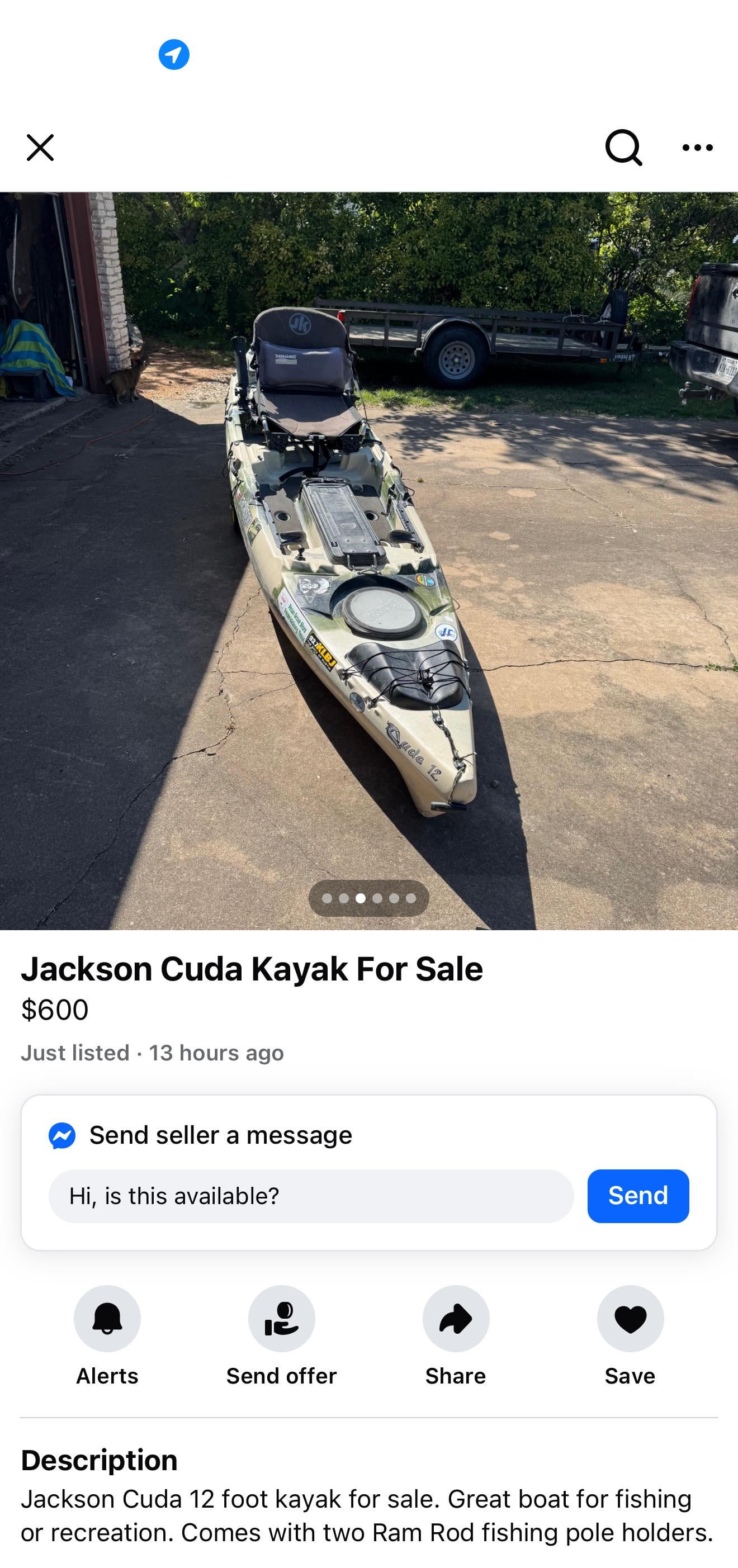Tap the blue location arrow icon

point(174,55)
